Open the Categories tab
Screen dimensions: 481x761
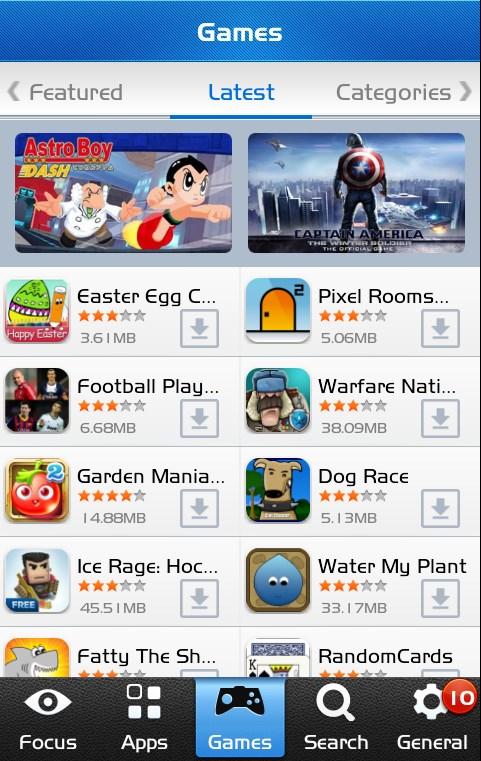click(x=393, y=92)
